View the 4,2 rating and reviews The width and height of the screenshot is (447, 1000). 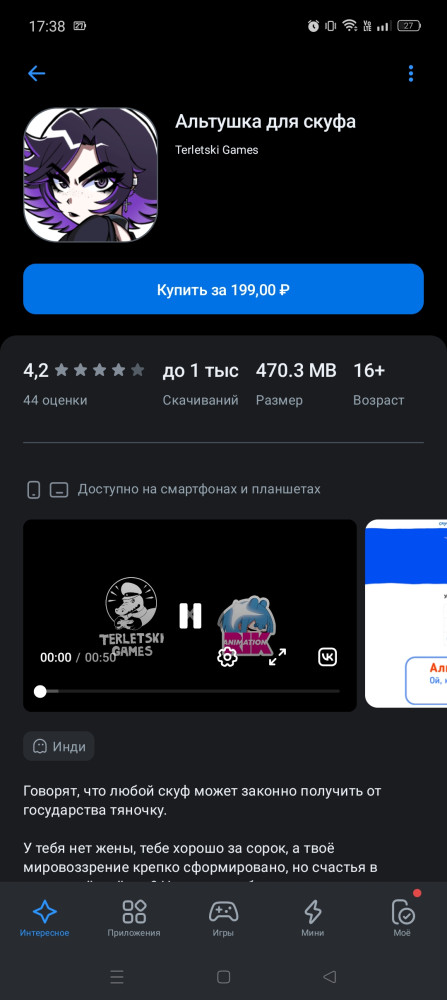pos(84,384)
